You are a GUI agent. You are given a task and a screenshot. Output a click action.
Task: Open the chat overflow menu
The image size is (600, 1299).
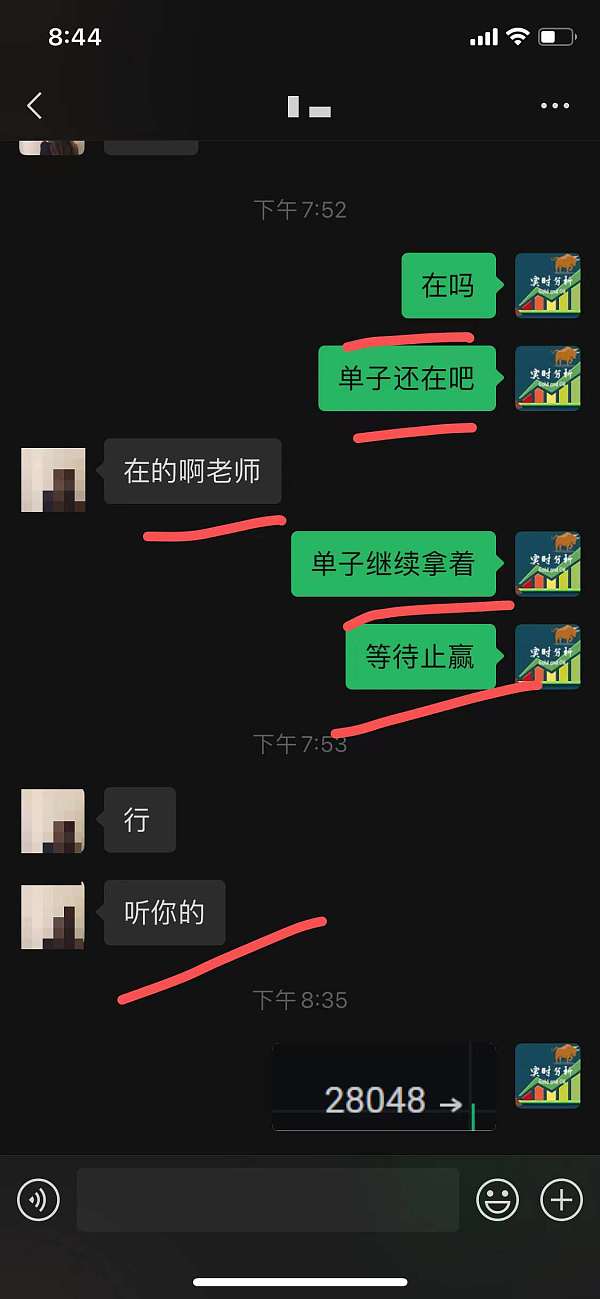click(554, 106)
